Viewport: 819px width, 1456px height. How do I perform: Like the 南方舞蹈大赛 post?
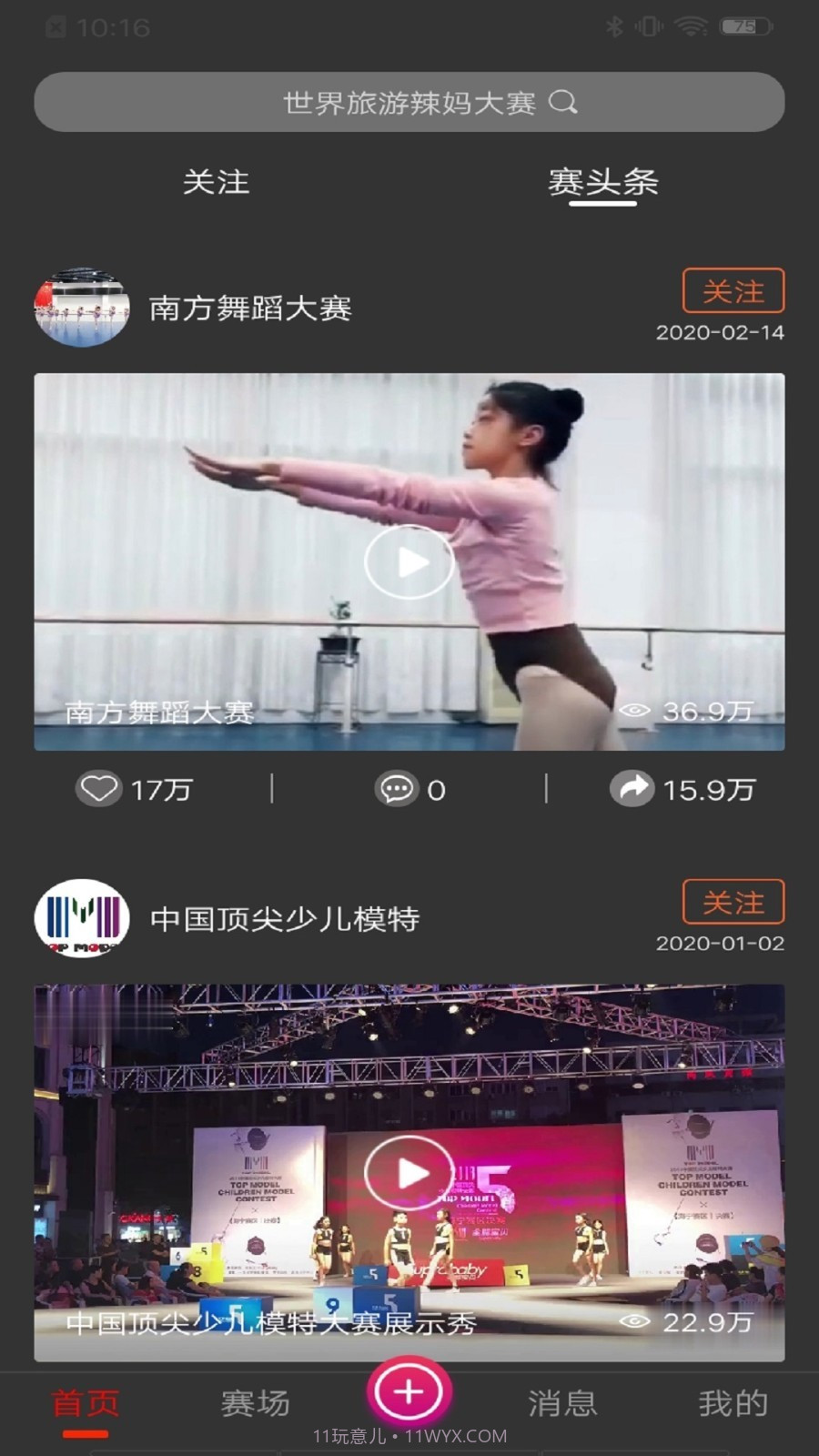pyautogui.click(x=98, y=788)
